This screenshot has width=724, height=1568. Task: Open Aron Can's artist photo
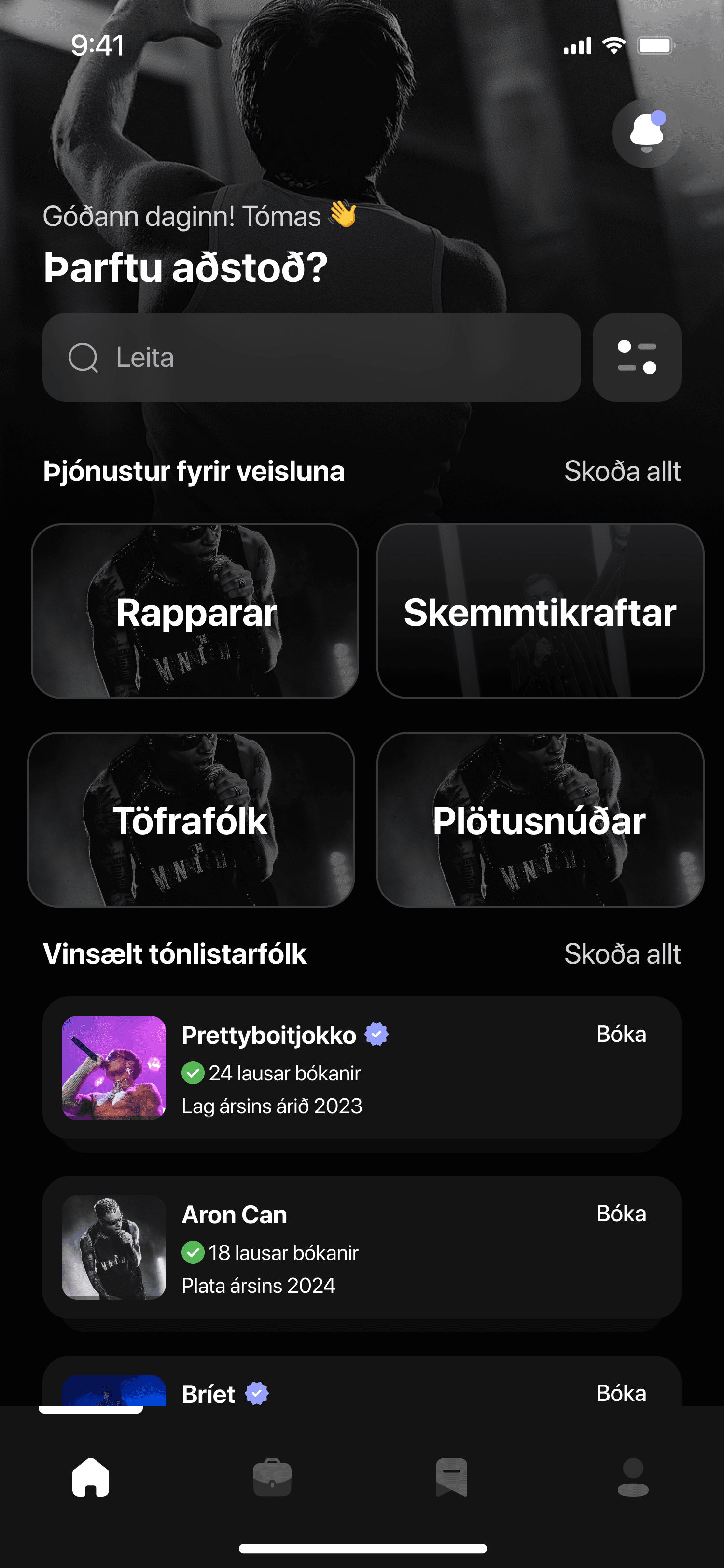(x=114, y=1246)
